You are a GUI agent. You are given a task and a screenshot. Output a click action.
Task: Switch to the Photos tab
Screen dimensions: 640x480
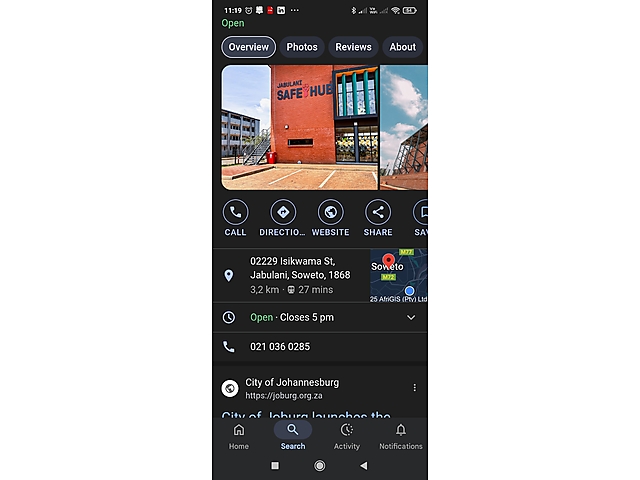pos(302,47)
